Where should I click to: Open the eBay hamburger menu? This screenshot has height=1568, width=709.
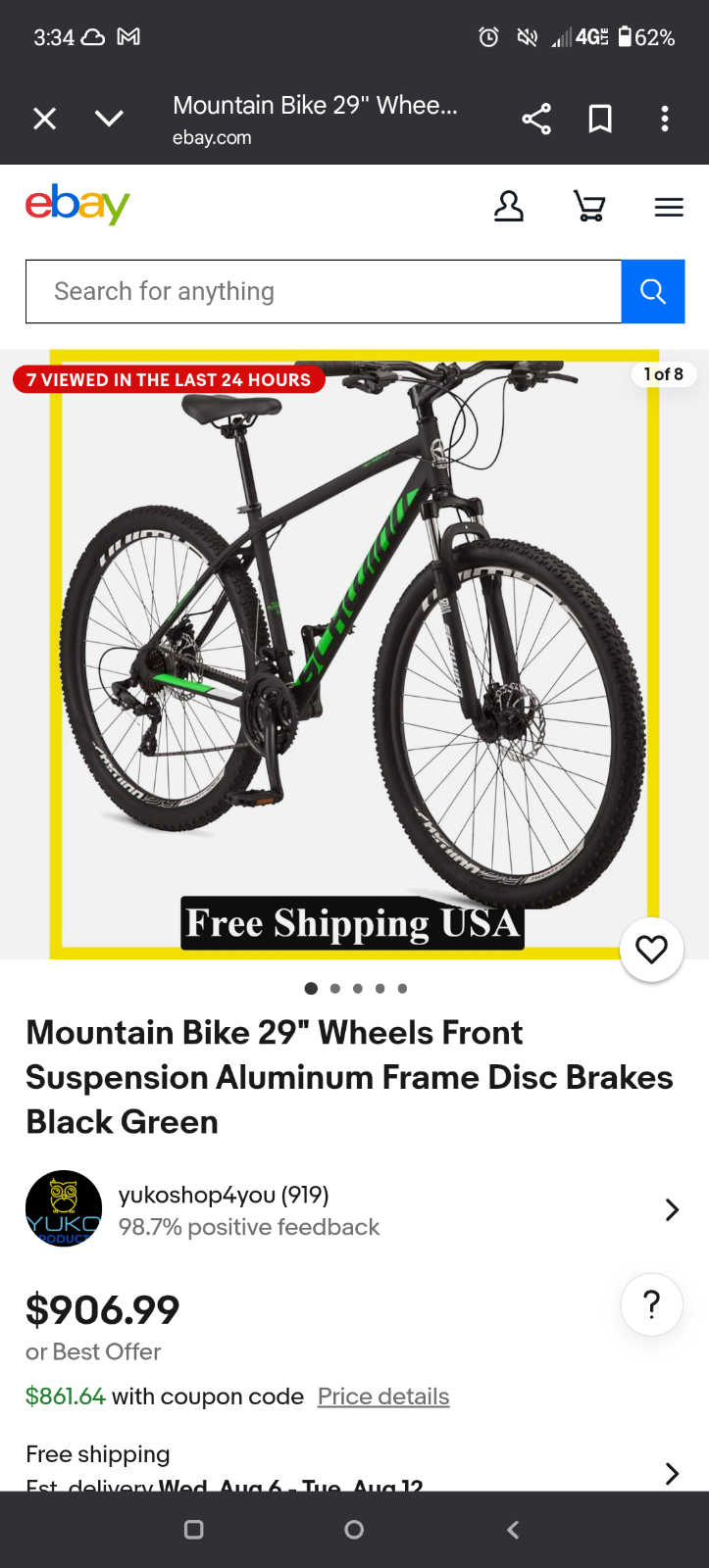pyautogui.click(x=669, y=207)
